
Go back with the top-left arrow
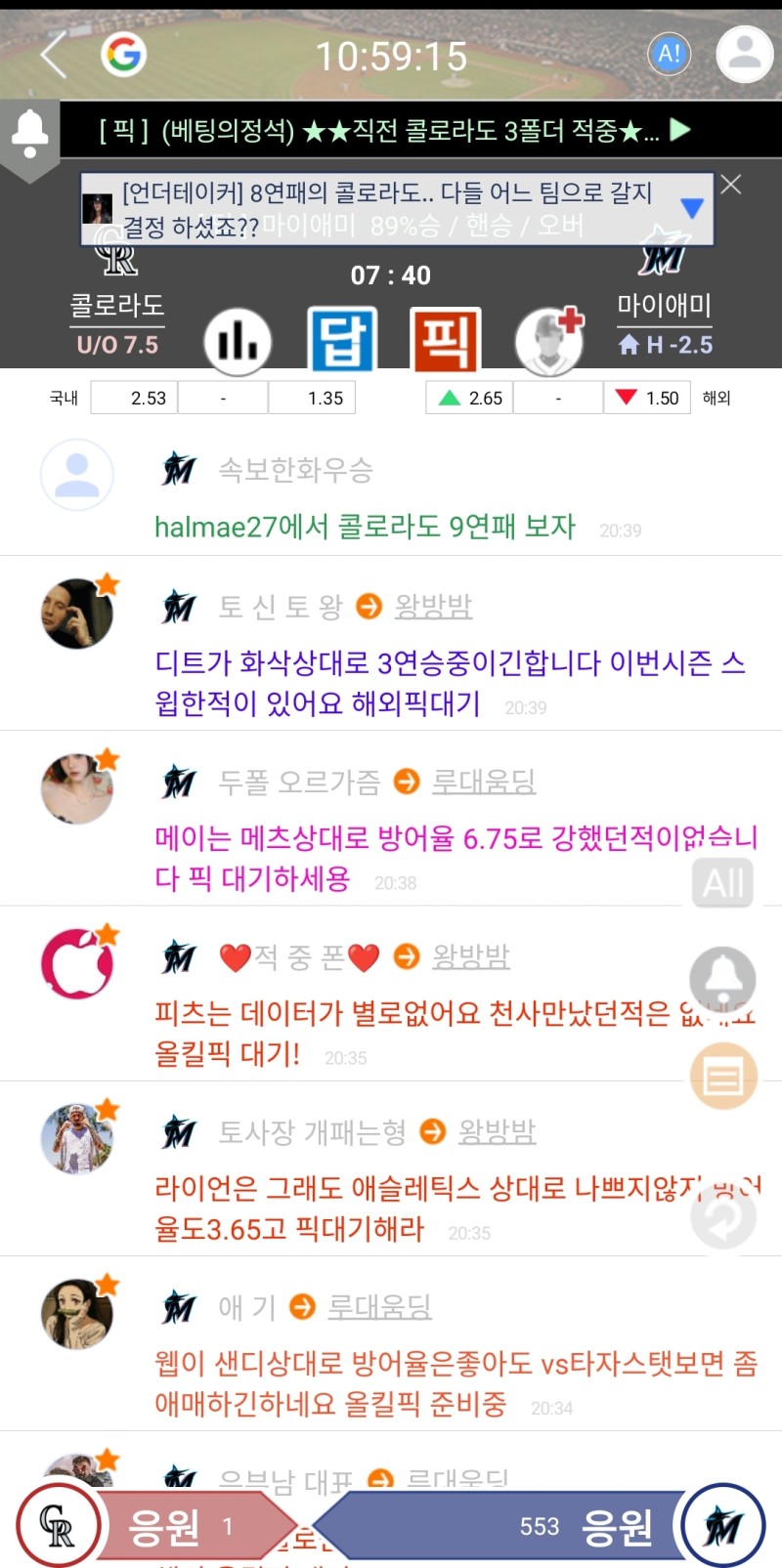(x=54, y=55)
